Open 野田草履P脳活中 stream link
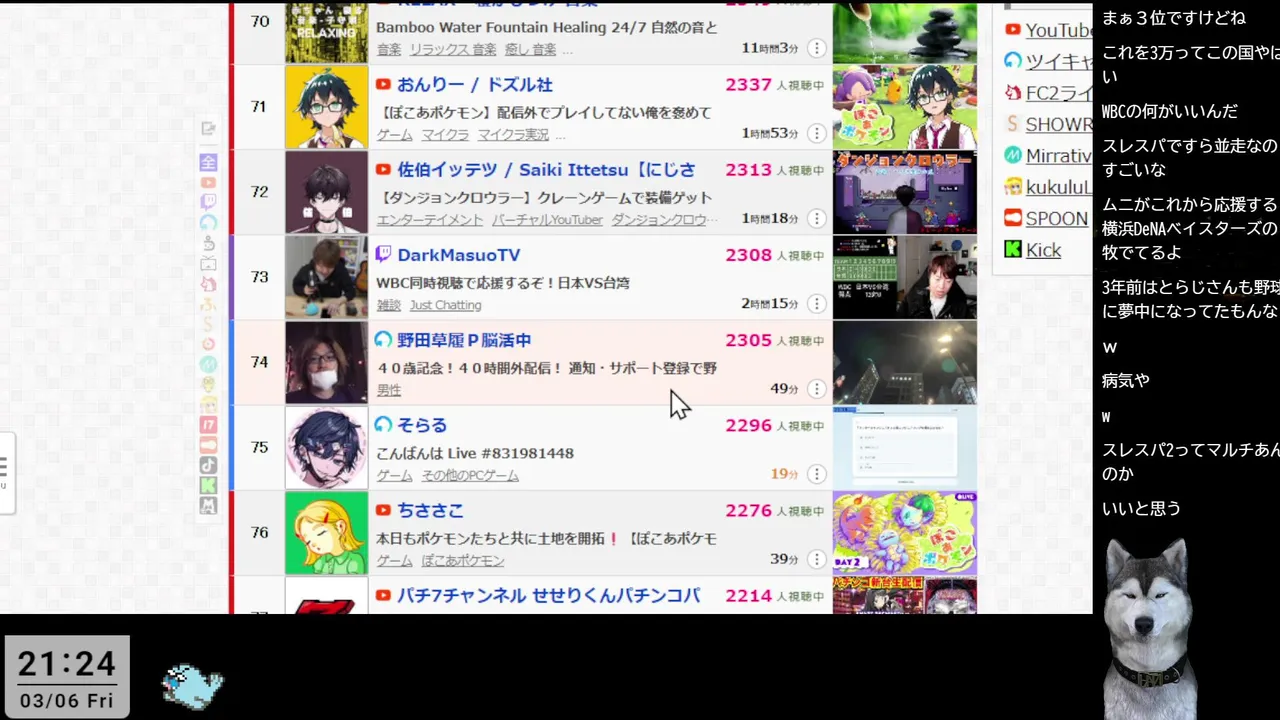1280x720 pixels. [464, 340]
